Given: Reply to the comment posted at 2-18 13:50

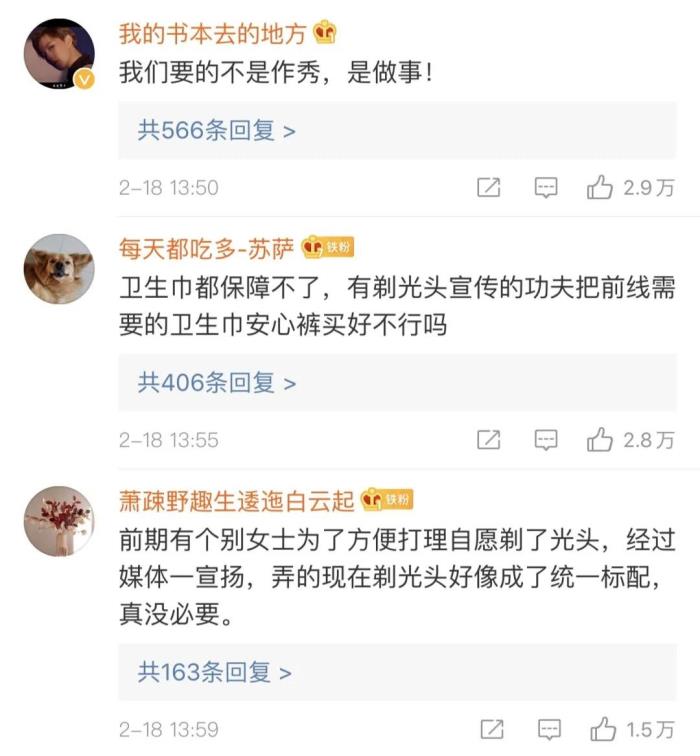Looking at the screenshot, I should [x=545, y=187].
